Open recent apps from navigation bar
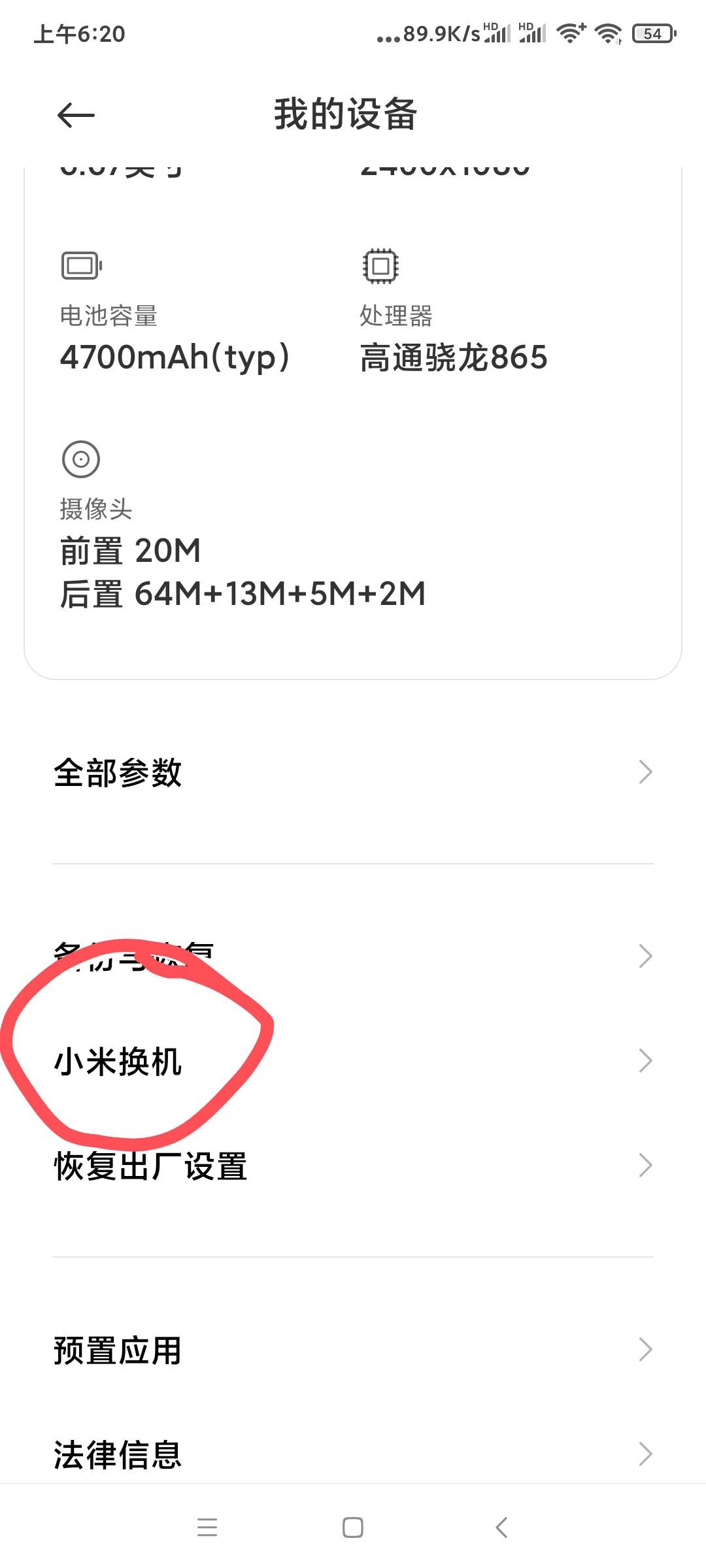 pos(207,1527)
